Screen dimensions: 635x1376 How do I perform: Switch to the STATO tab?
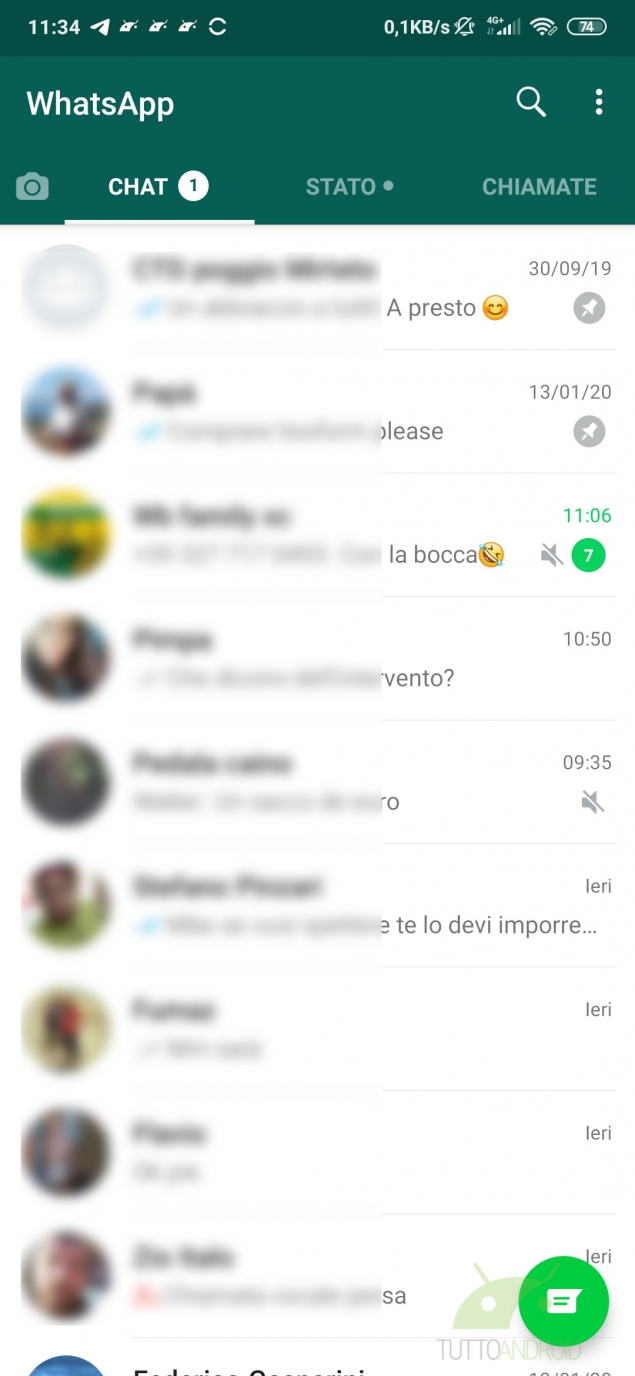pos(349,187)
